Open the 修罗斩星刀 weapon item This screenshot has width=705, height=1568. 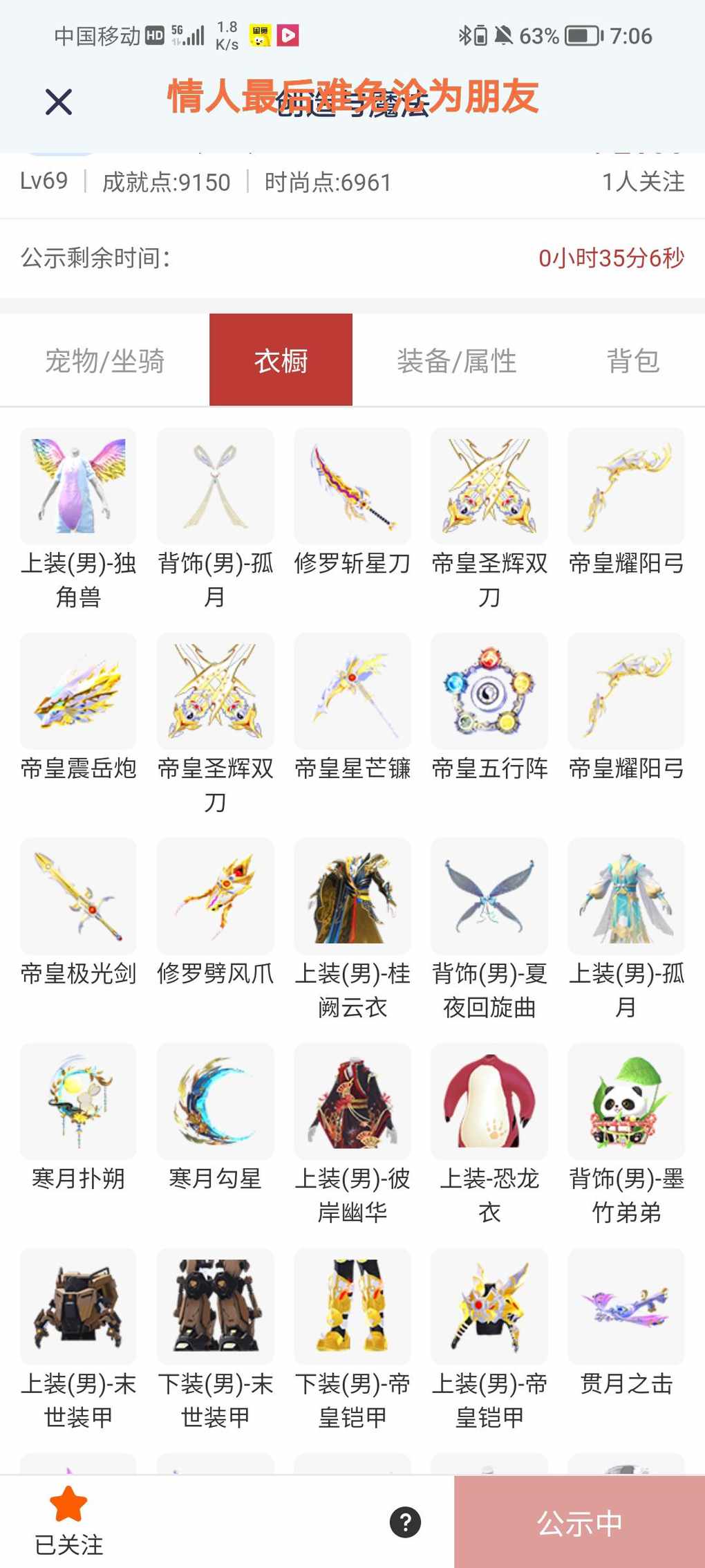point(352,486)
